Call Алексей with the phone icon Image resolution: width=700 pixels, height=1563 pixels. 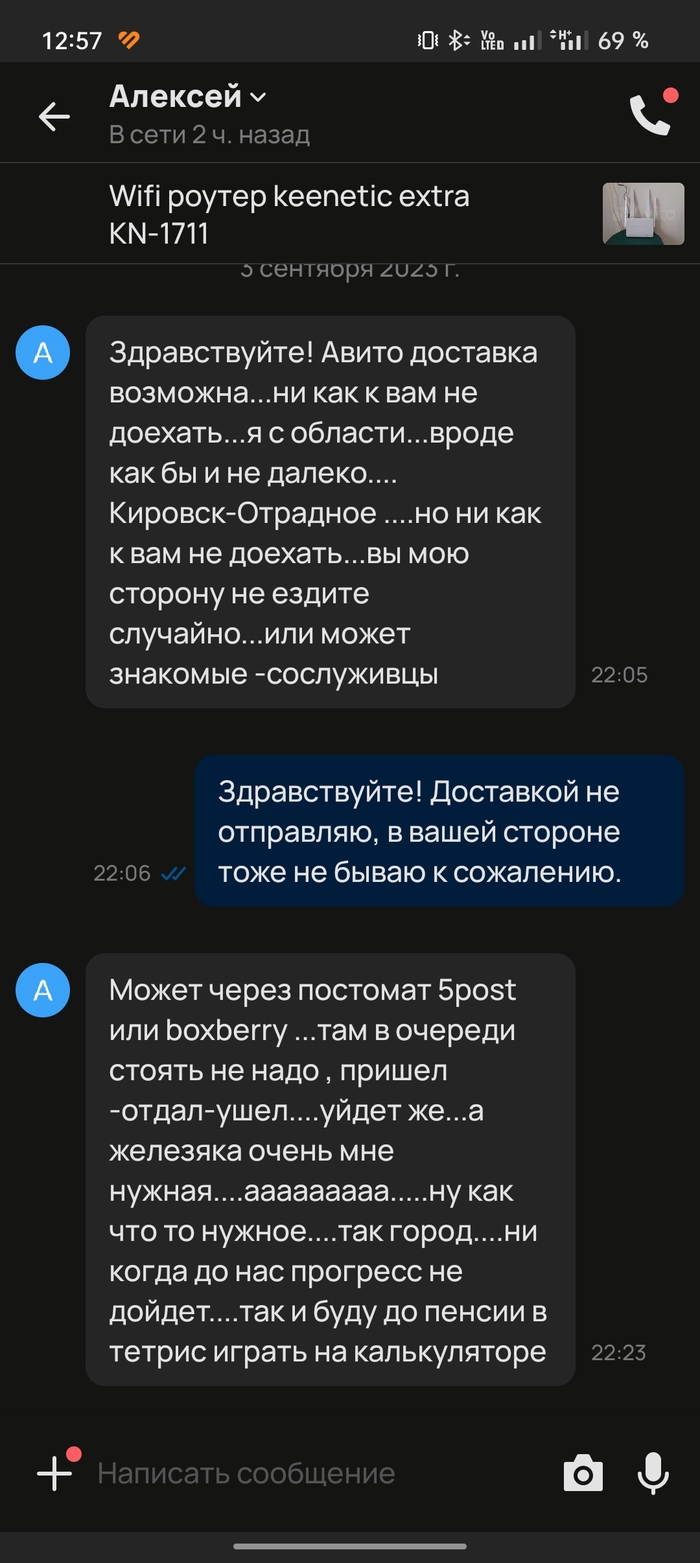click(650, 116)
